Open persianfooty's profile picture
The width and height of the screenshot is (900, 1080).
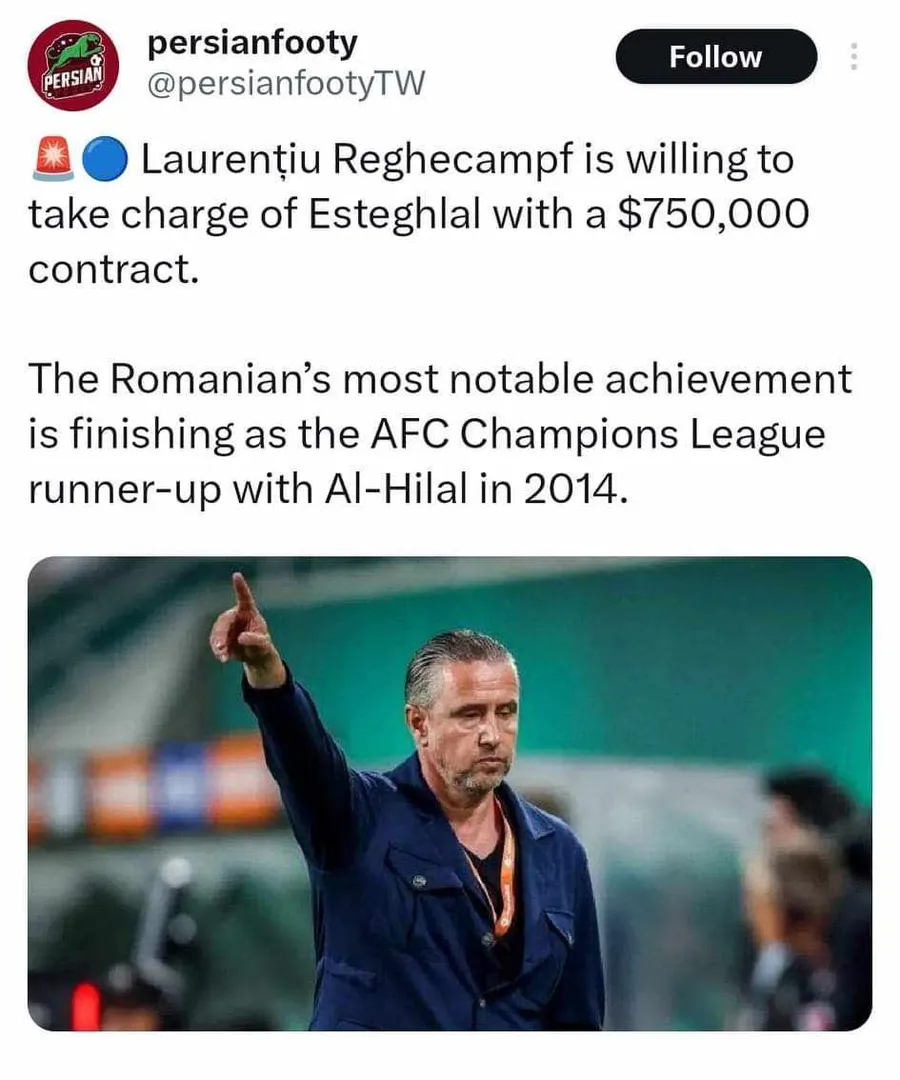(73, 65)
